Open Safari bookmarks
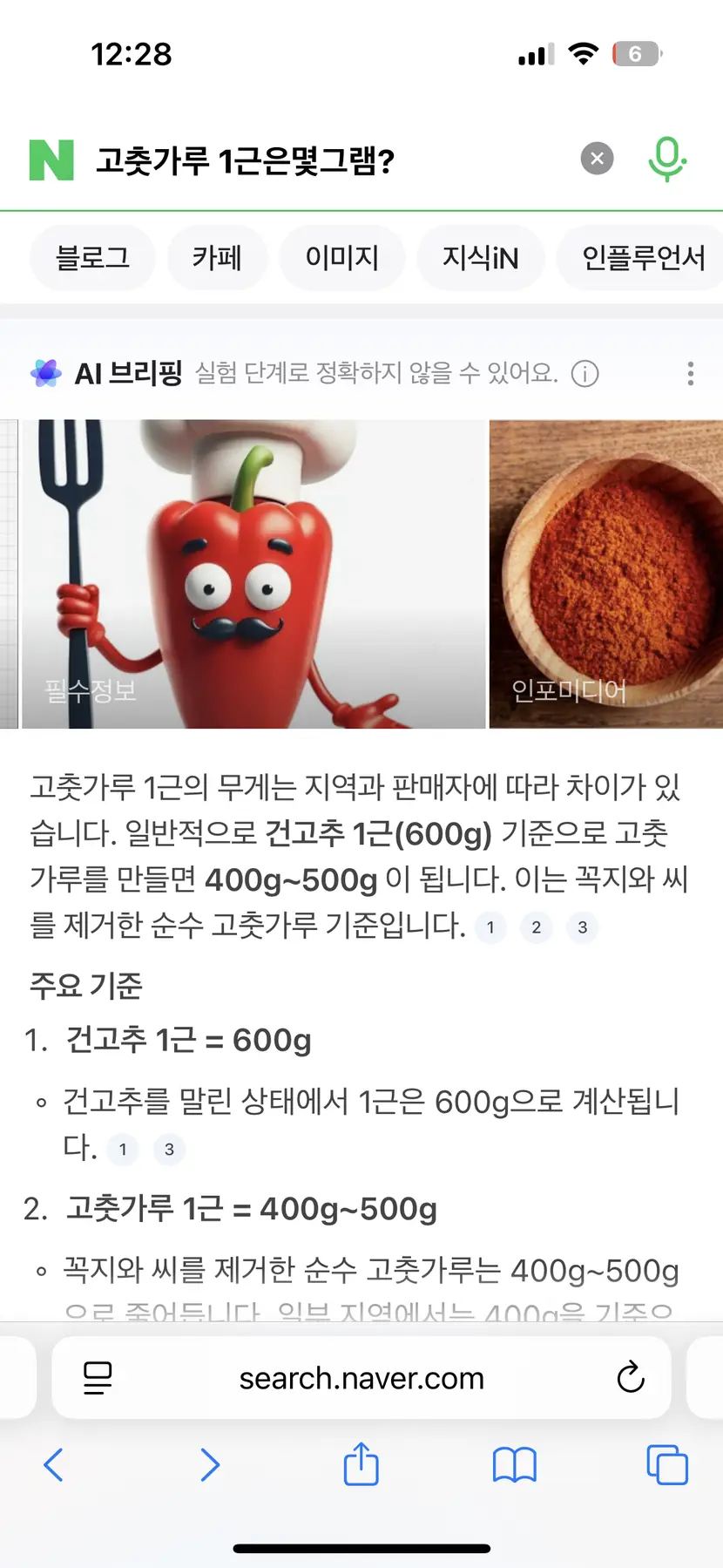723x1568 pixels. pyautogui.click(x=514, y=1464)
